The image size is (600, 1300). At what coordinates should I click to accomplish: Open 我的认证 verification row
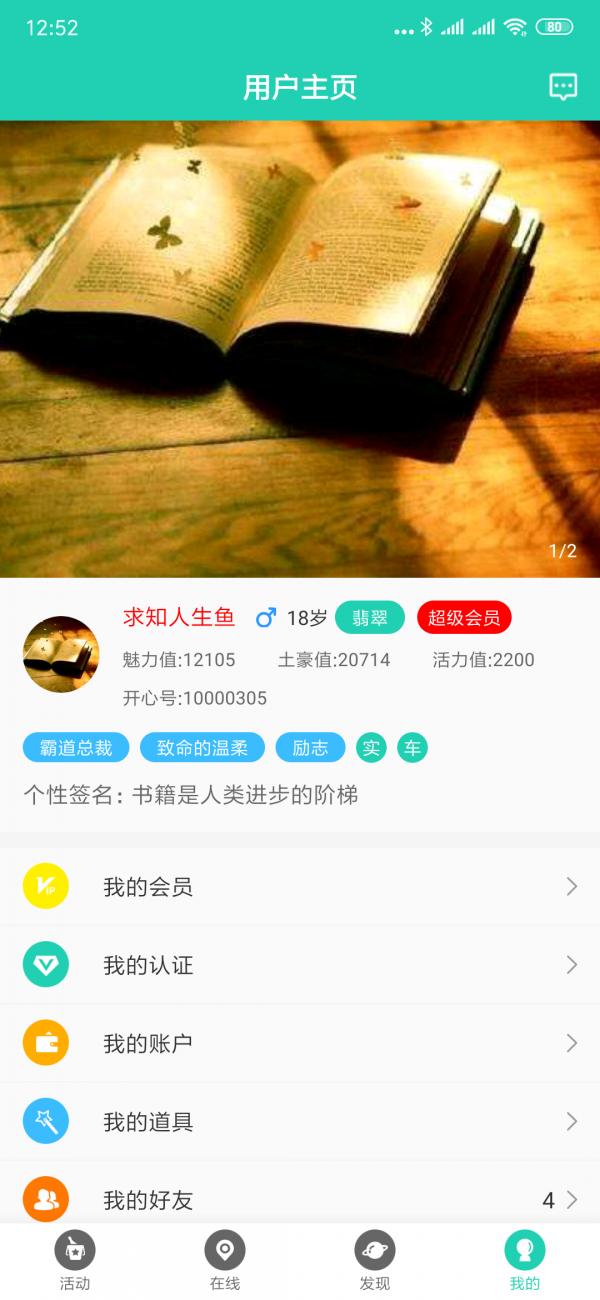[x=300, y=965]
